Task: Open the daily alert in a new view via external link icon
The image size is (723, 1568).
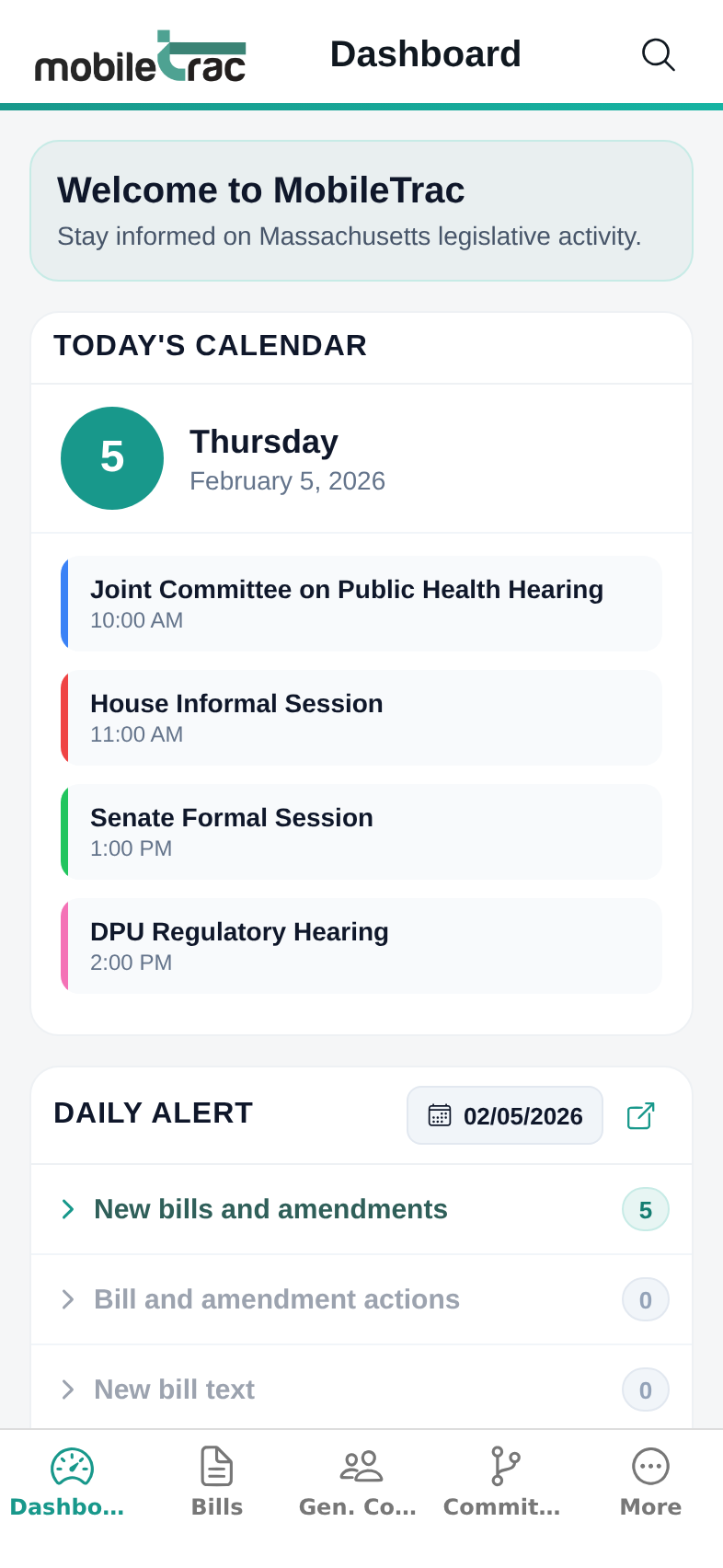Action: [x=641, y=1114]
